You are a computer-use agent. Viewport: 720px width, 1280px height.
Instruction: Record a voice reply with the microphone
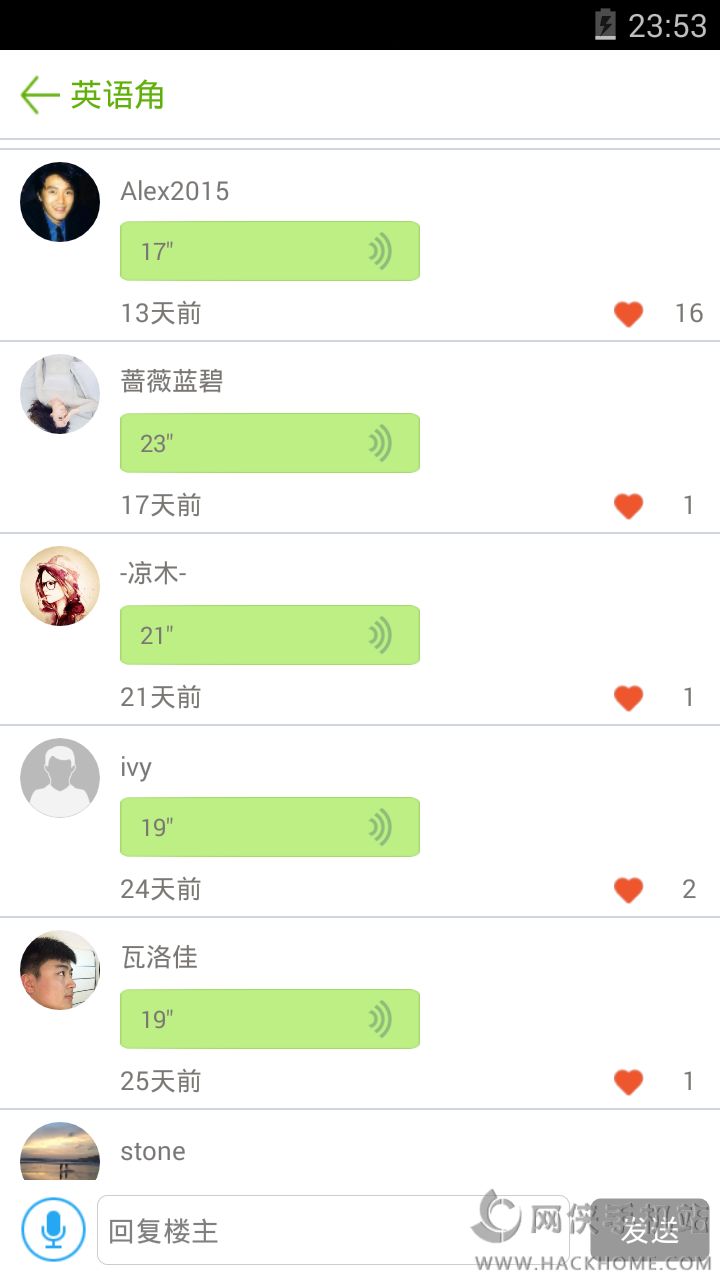pyautogui.click(x=52, y=1230)
